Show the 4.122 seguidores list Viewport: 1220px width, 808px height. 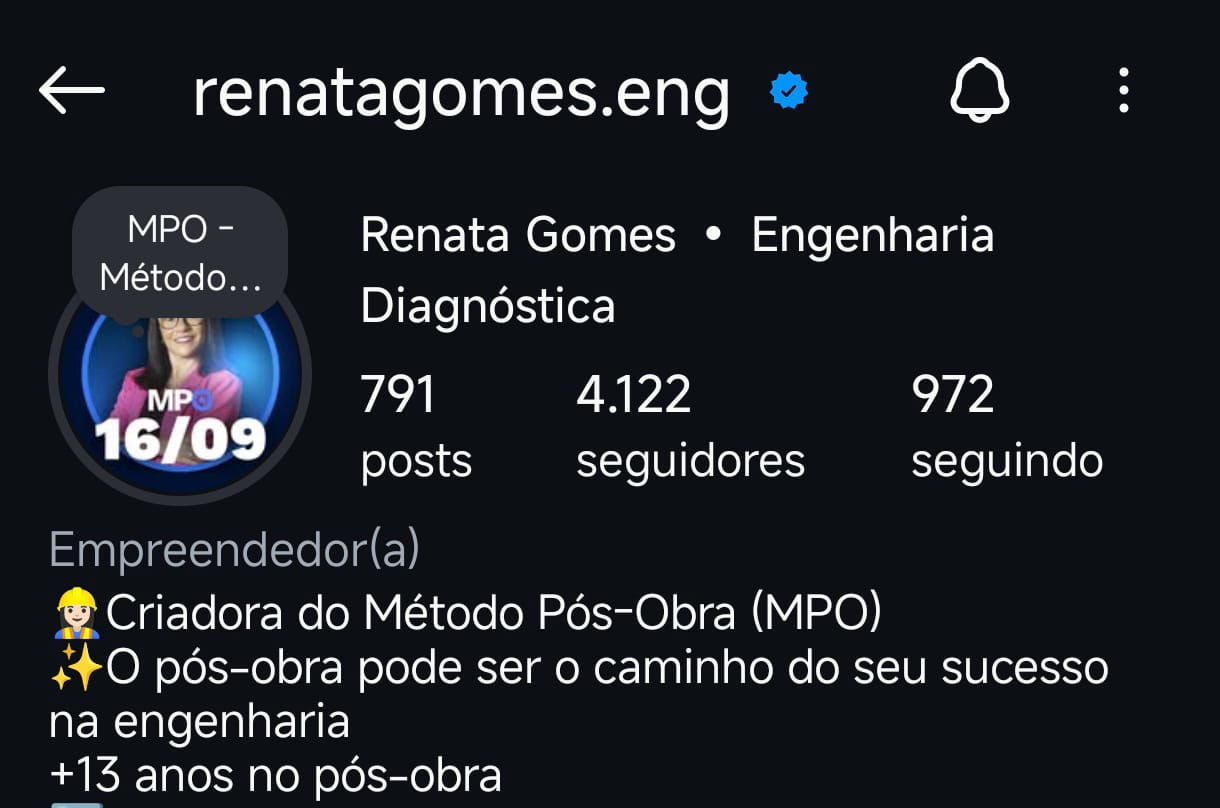pyautogui.click(x=690, y=427)
